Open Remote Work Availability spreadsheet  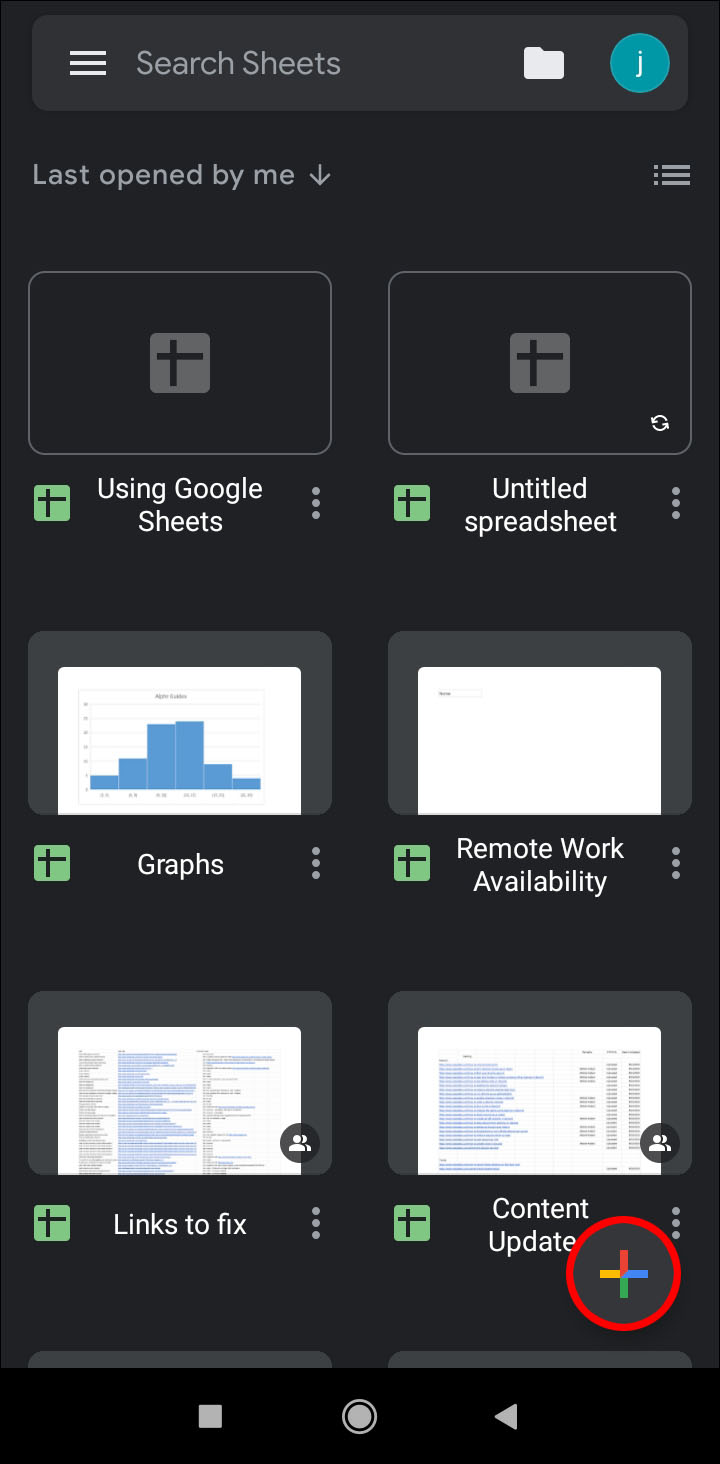[x=540, y=740]
